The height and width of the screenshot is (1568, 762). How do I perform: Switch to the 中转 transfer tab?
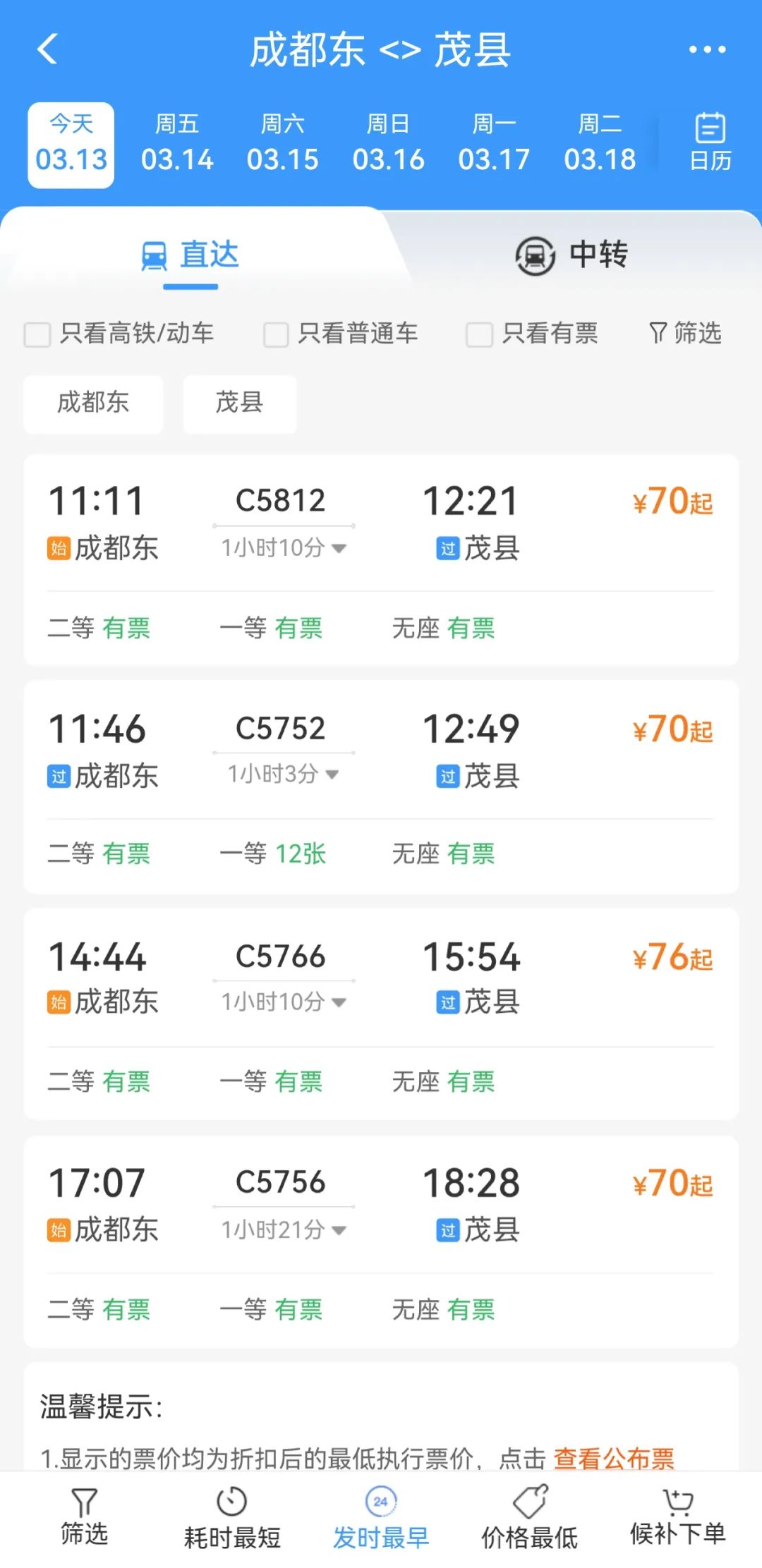(571, 255)
